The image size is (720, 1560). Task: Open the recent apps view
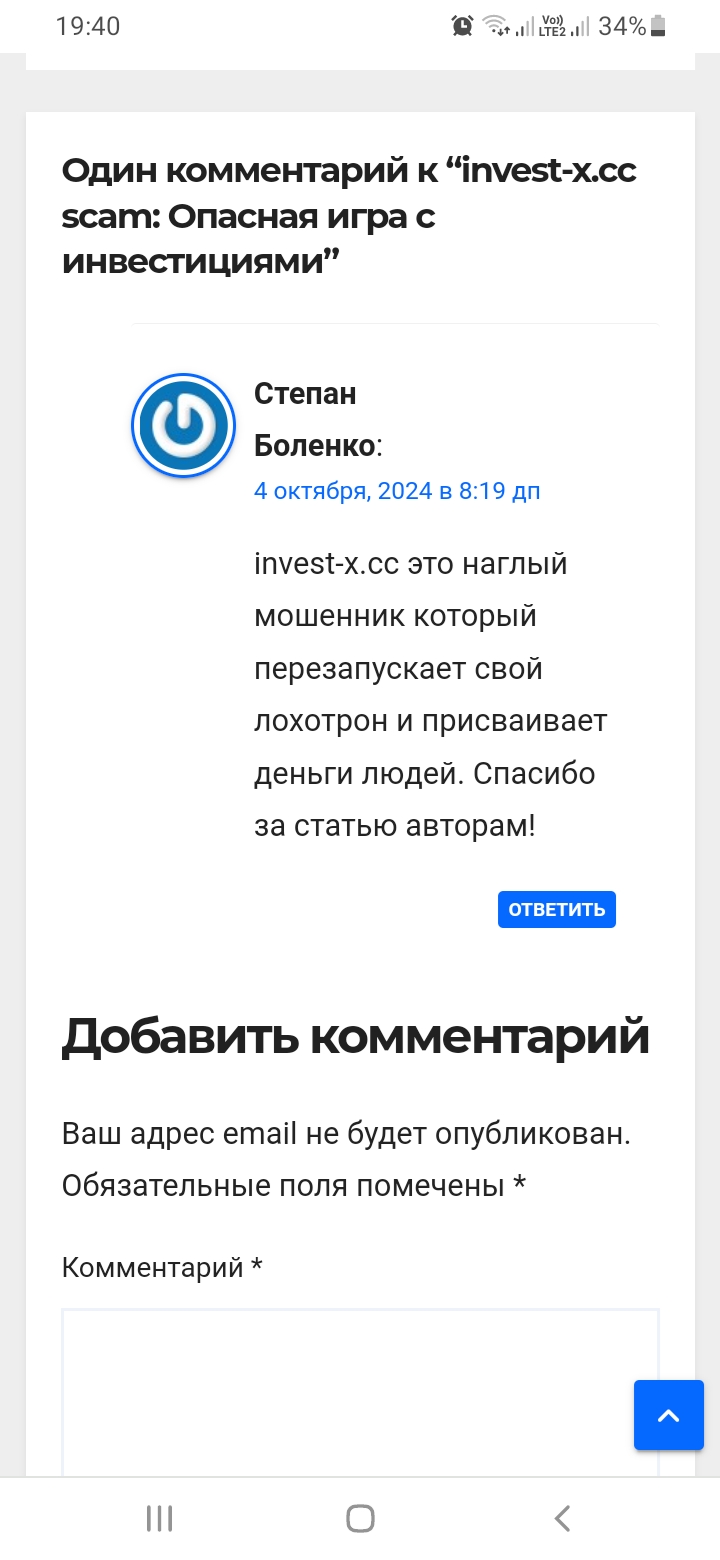pos(159,1518)
